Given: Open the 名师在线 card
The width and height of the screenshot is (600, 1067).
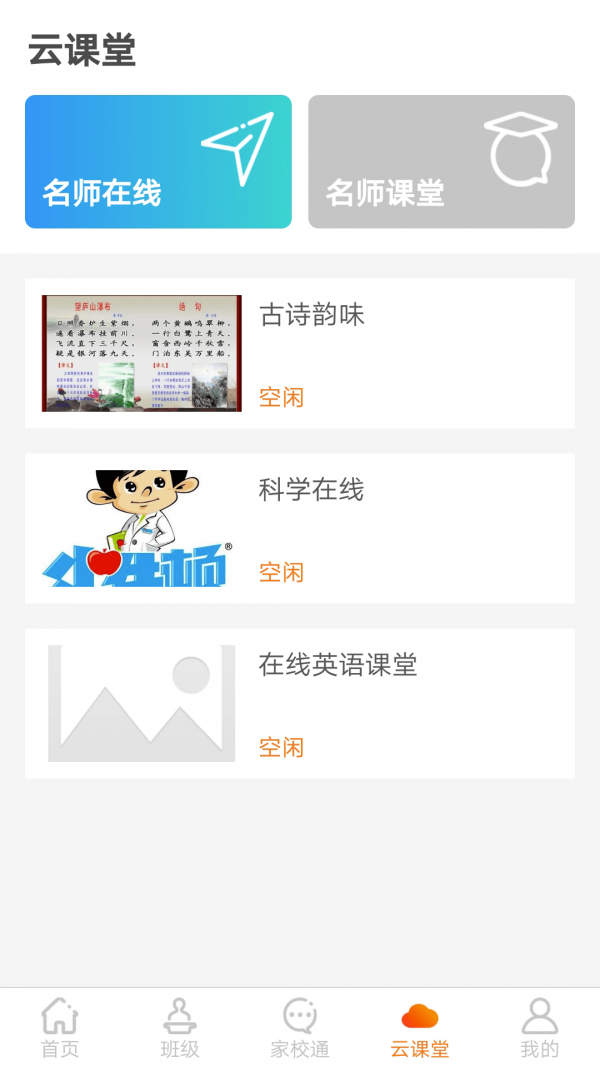Looking at the screenshot, I should tap(158, 162).
